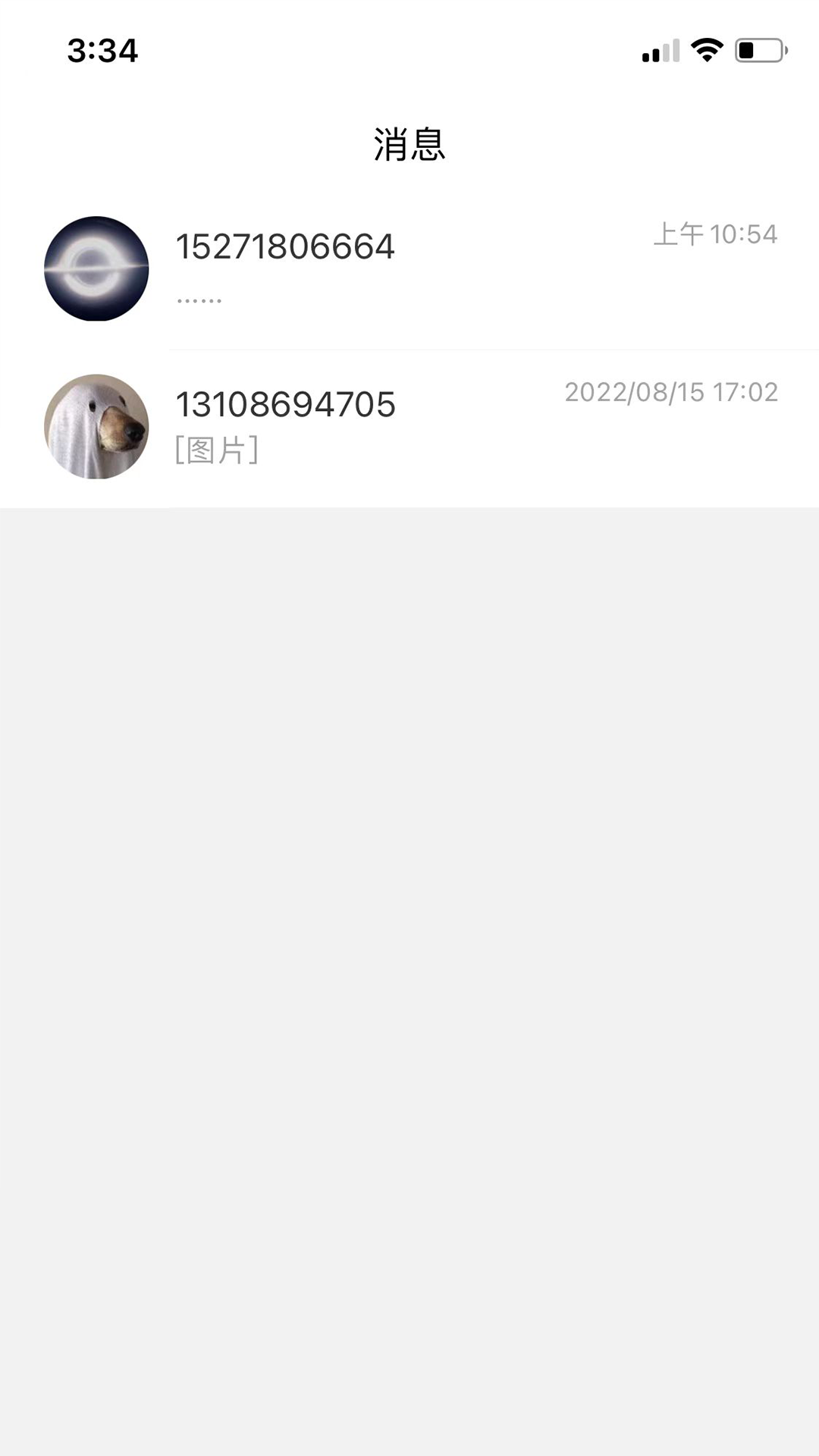819x1456 pixels.
Task: Open the conversation with 13108694705
Action: click(x=409, y=427)
